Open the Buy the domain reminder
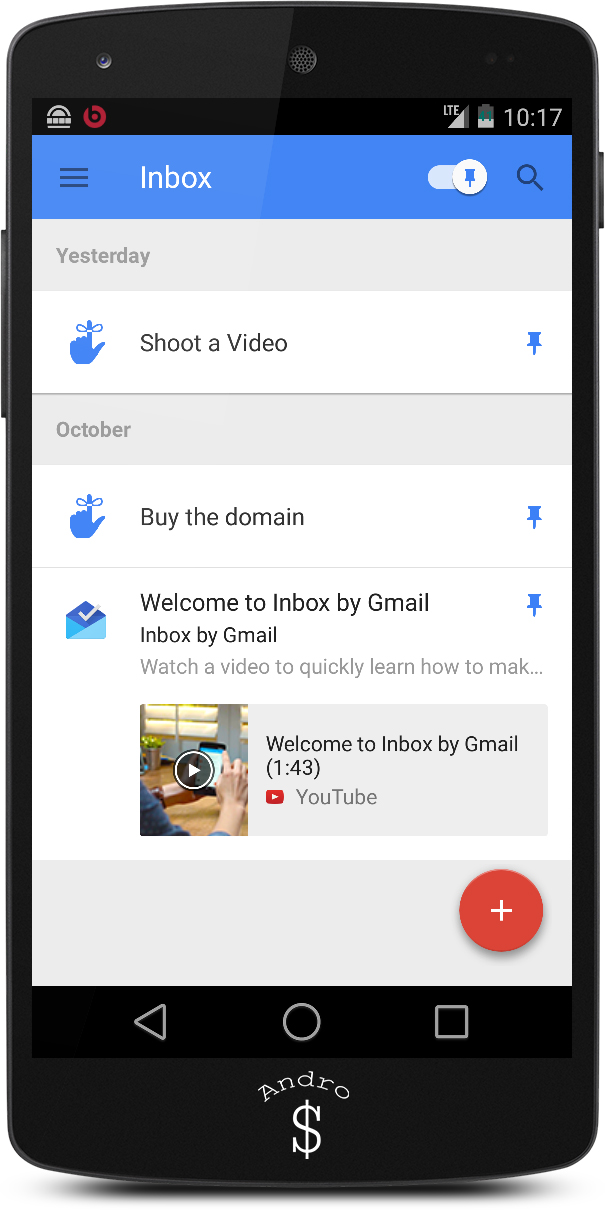605x1228 pixels. point(222,517)
